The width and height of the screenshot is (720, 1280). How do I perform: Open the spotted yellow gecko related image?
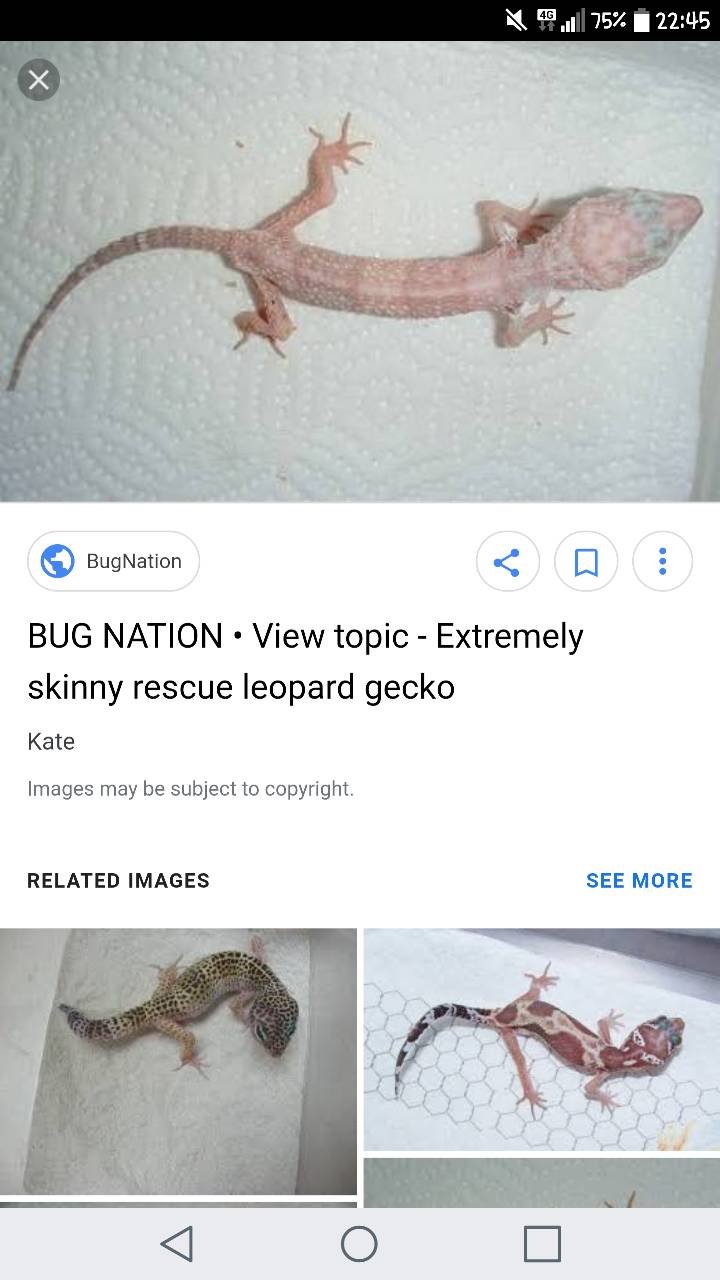[x=178, y=1061]
